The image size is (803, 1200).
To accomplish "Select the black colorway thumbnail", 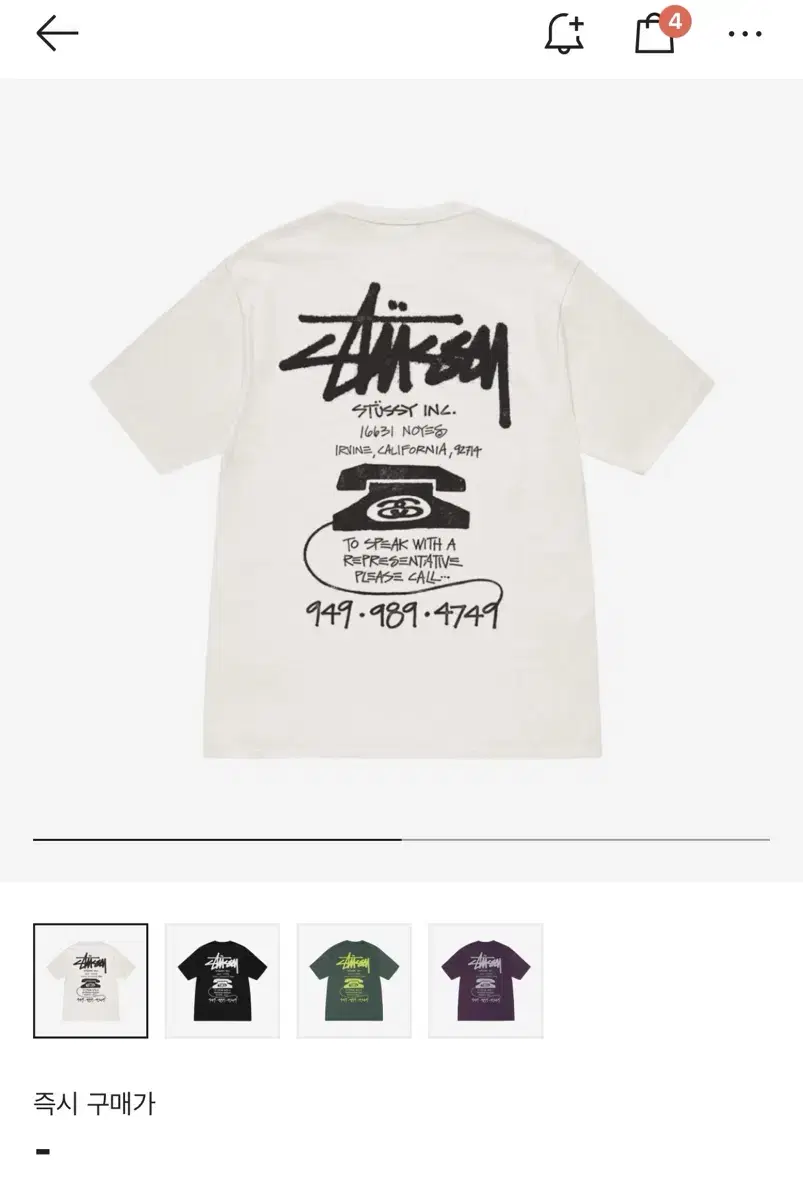I will coord(221,978).
